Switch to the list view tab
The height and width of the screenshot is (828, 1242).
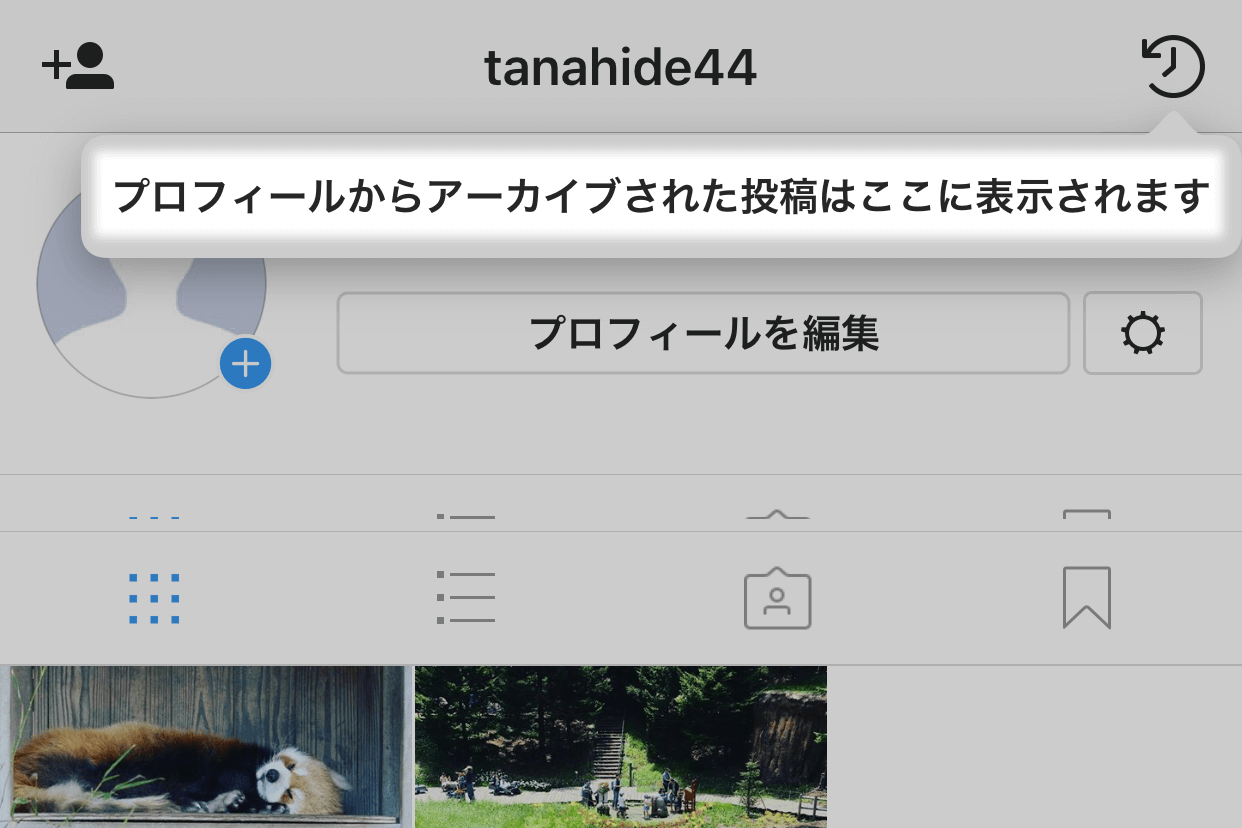click(466, 598)
